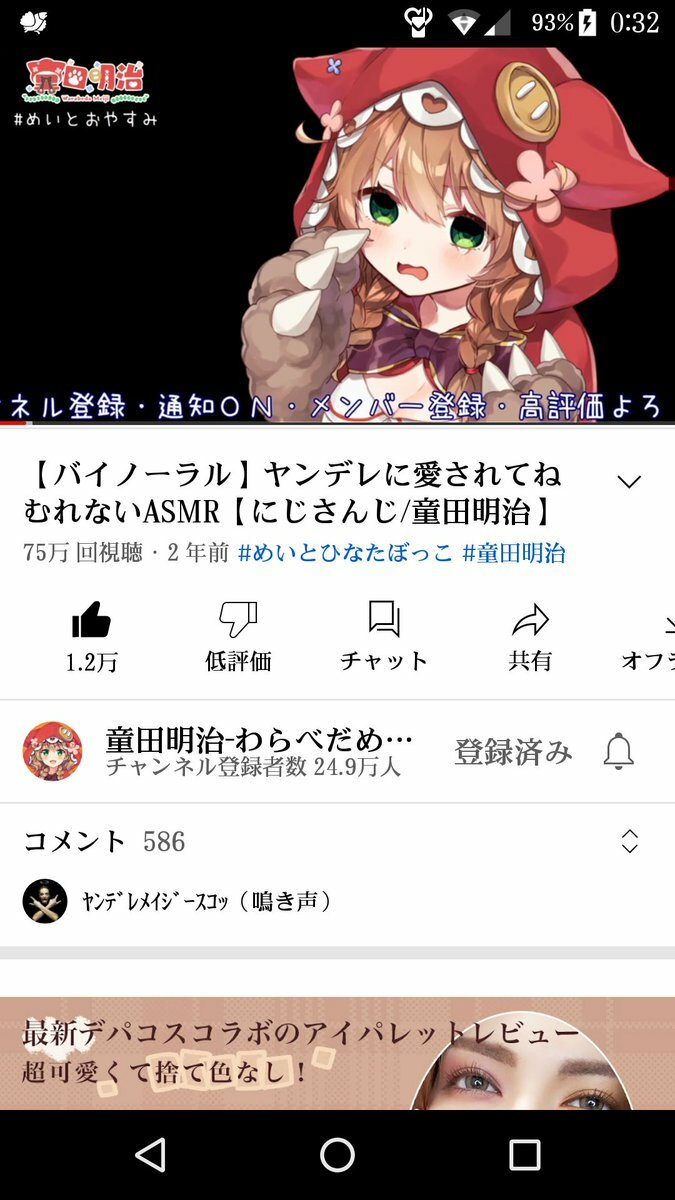
Task: Share this video via 共有
Action: [x=529, y=620]
